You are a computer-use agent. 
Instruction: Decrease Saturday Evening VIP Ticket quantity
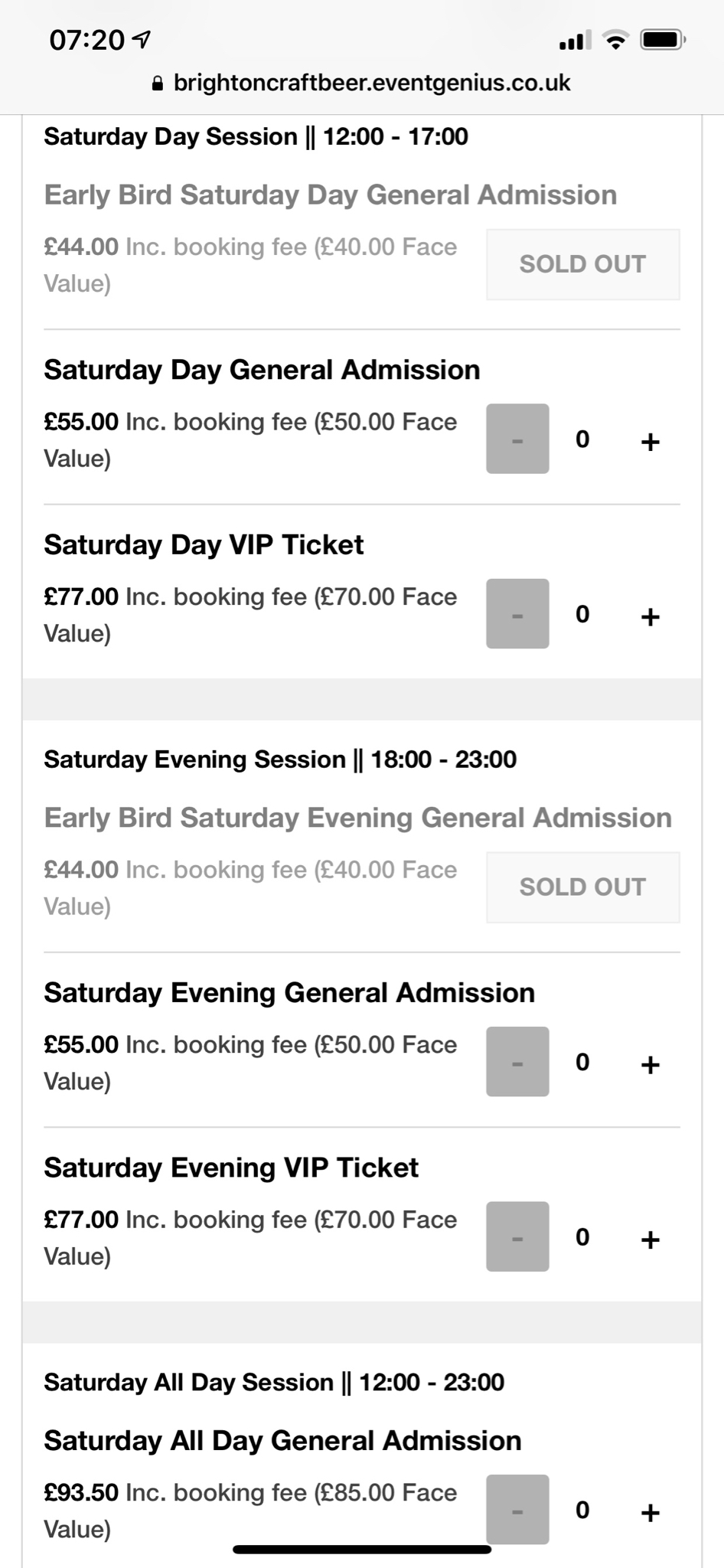[x=517, y=1237]
